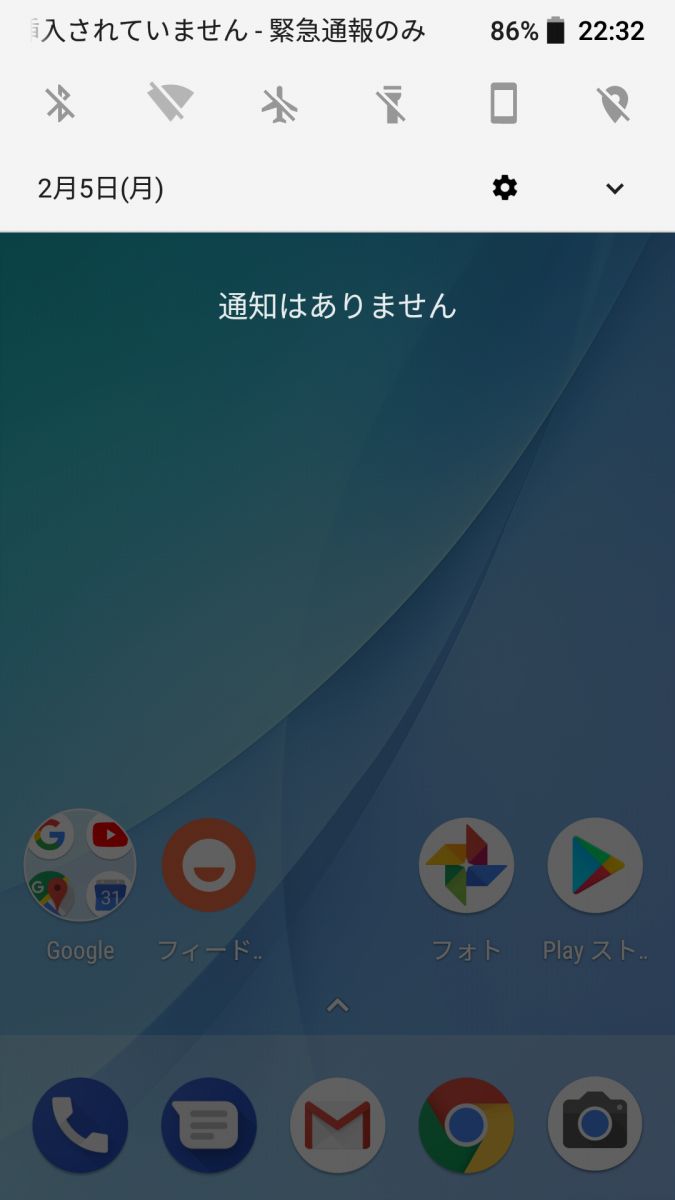Enable Wi-Fi from quick settings
Image resolution: width=675 pixels, height=1200 pixels.
click(x=170, y=104)
